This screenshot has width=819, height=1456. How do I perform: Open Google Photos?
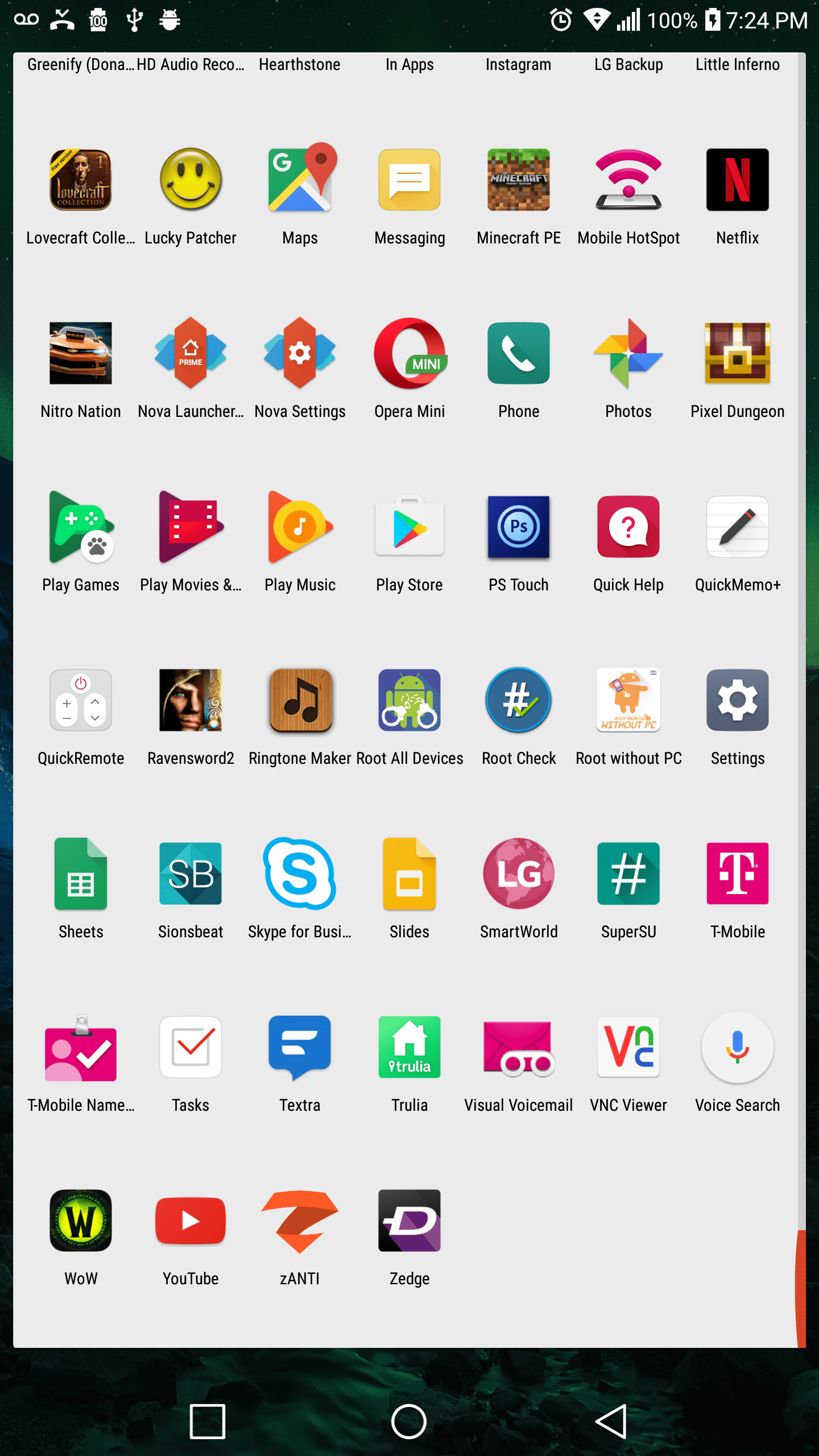click(x=628, y=353)
